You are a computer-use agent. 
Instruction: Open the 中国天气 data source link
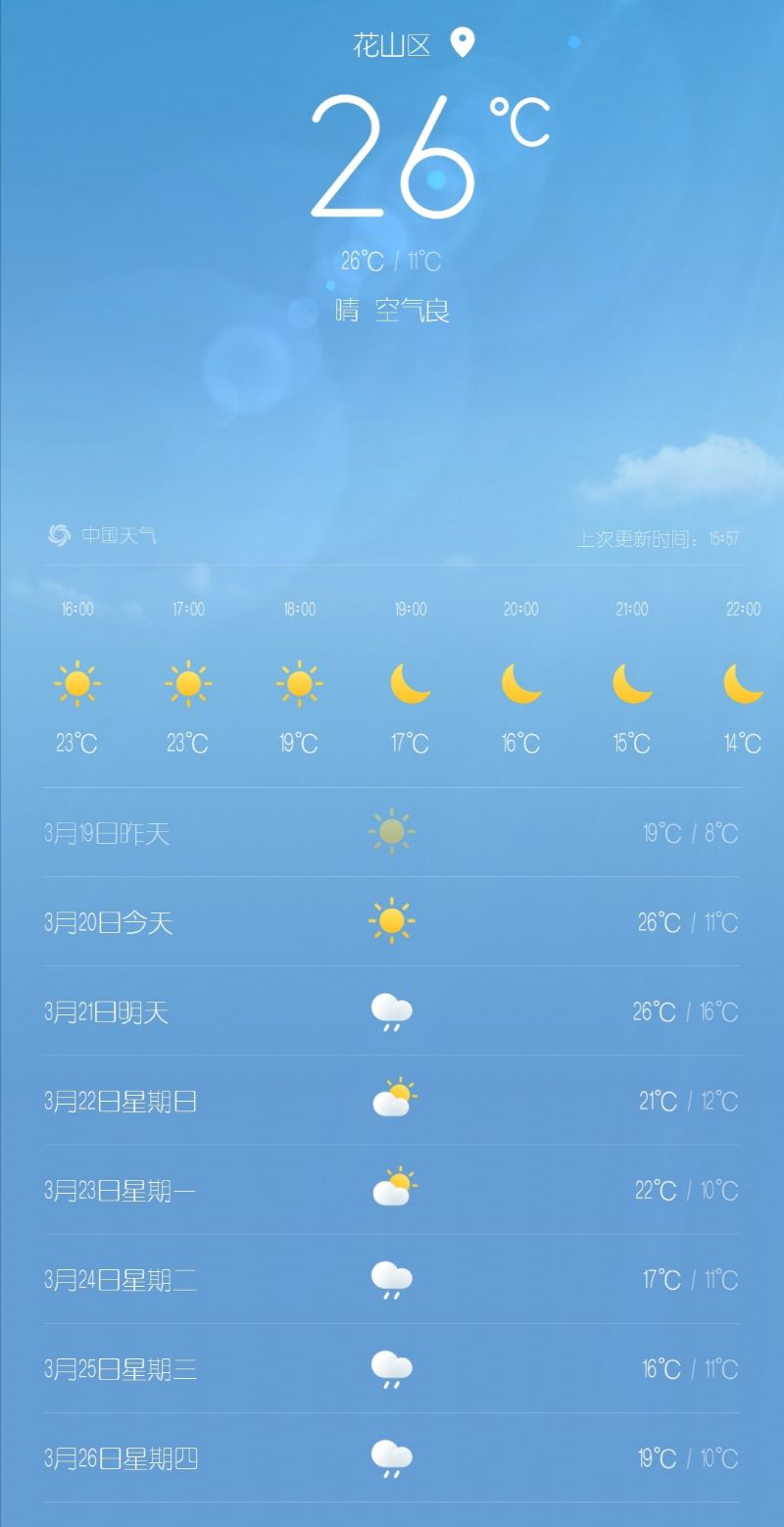click(x=102, y=535)
